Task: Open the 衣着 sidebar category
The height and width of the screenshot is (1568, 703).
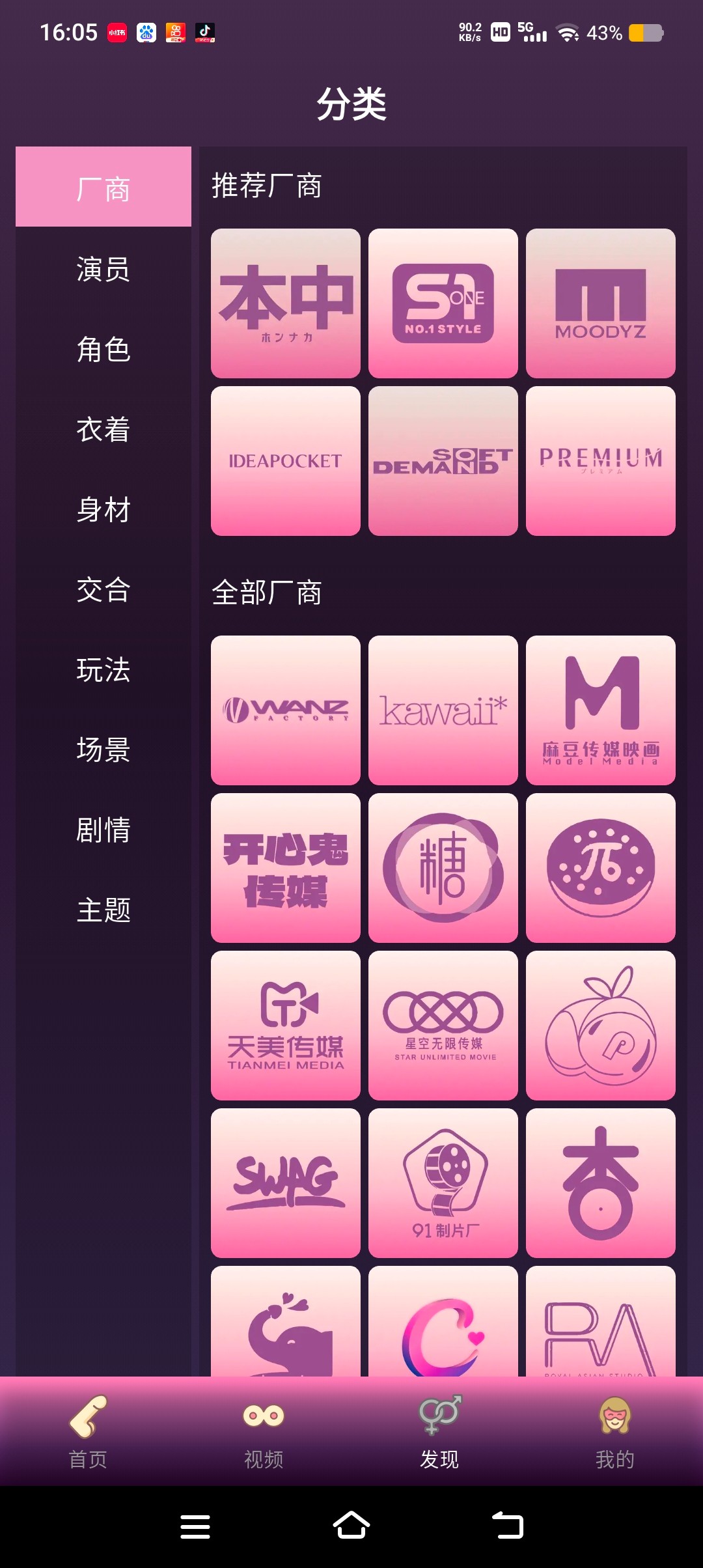Action: tap(103, 429)
